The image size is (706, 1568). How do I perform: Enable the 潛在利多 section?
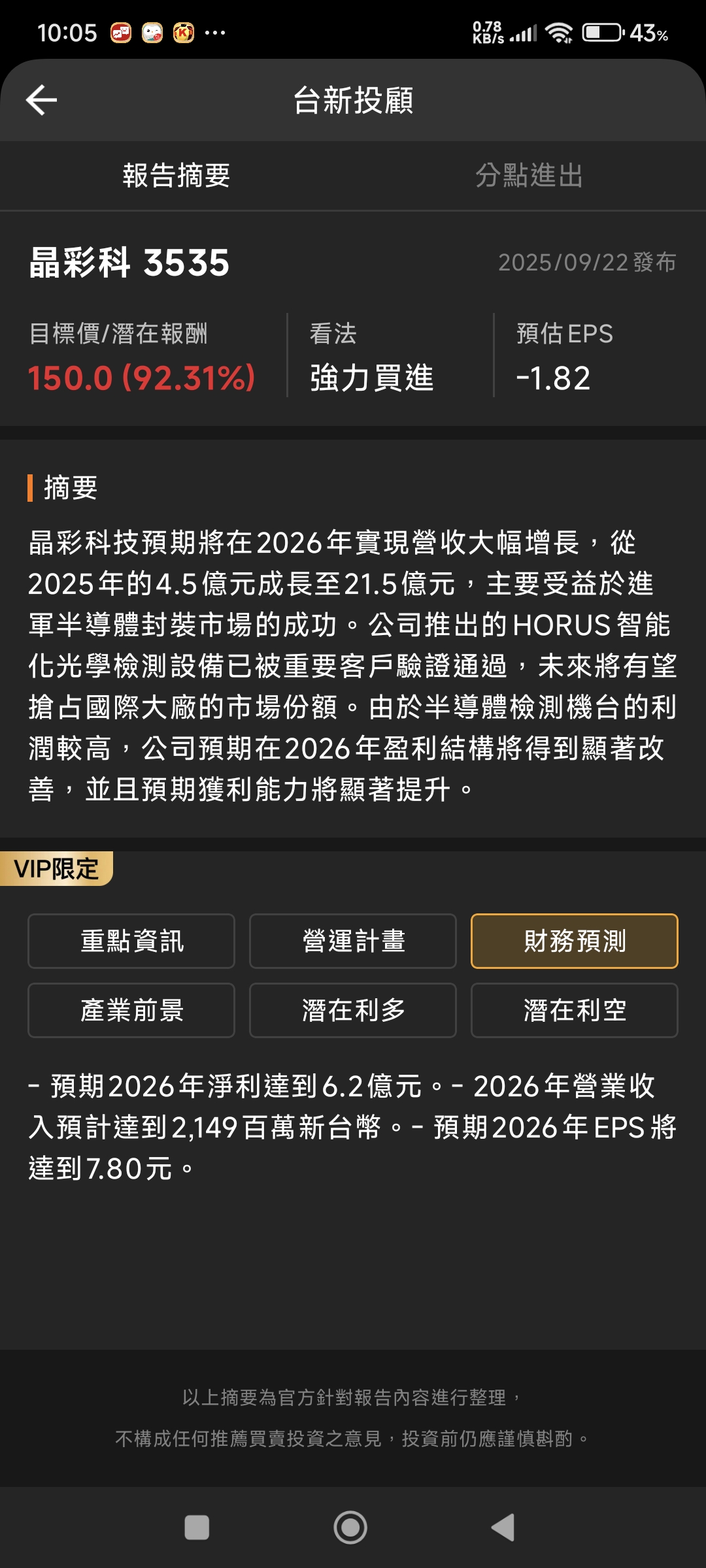click(352, 1011)
